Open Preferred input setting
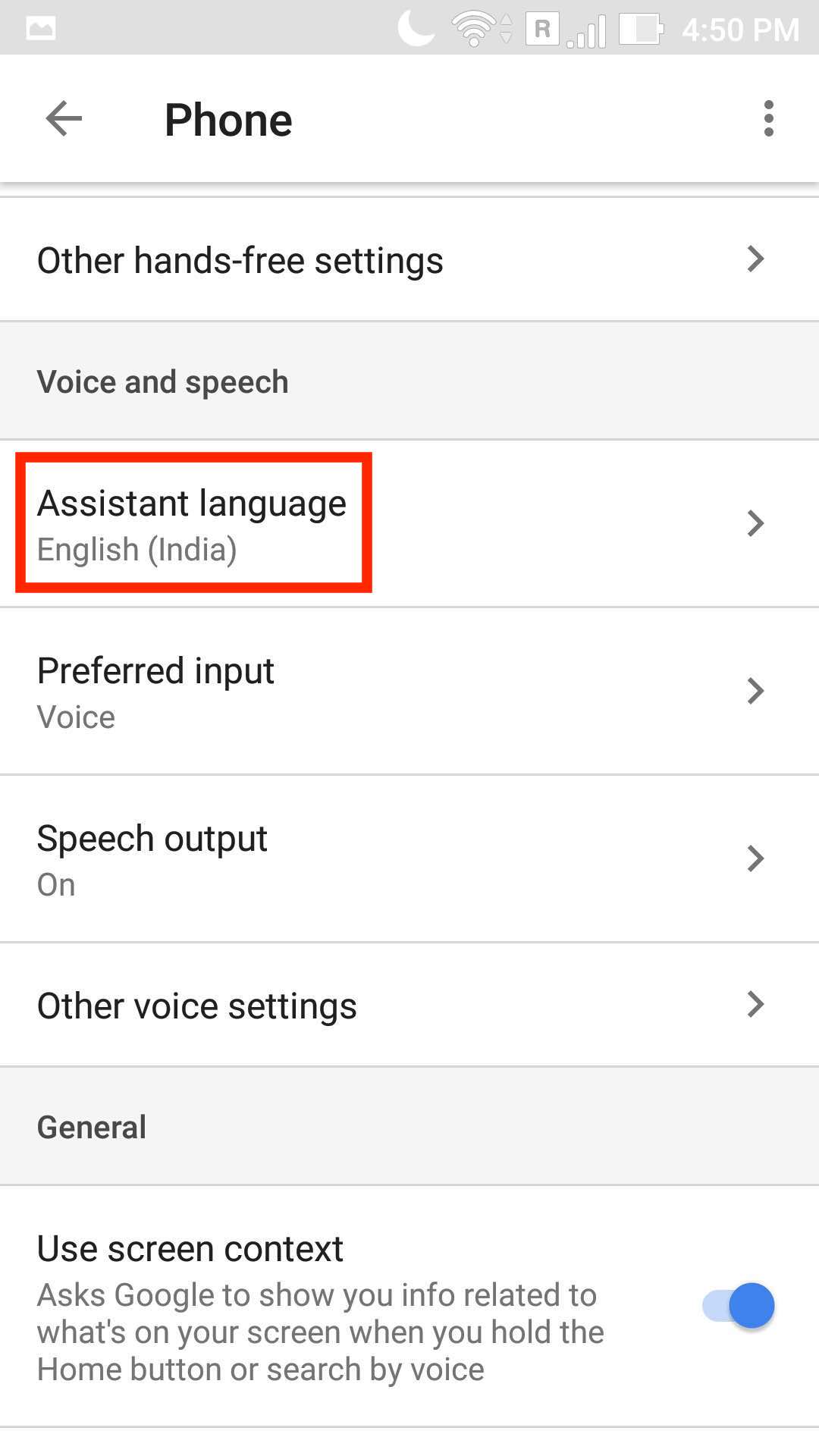The height and width of the screenshot is (1456, 819). point(409,692)
